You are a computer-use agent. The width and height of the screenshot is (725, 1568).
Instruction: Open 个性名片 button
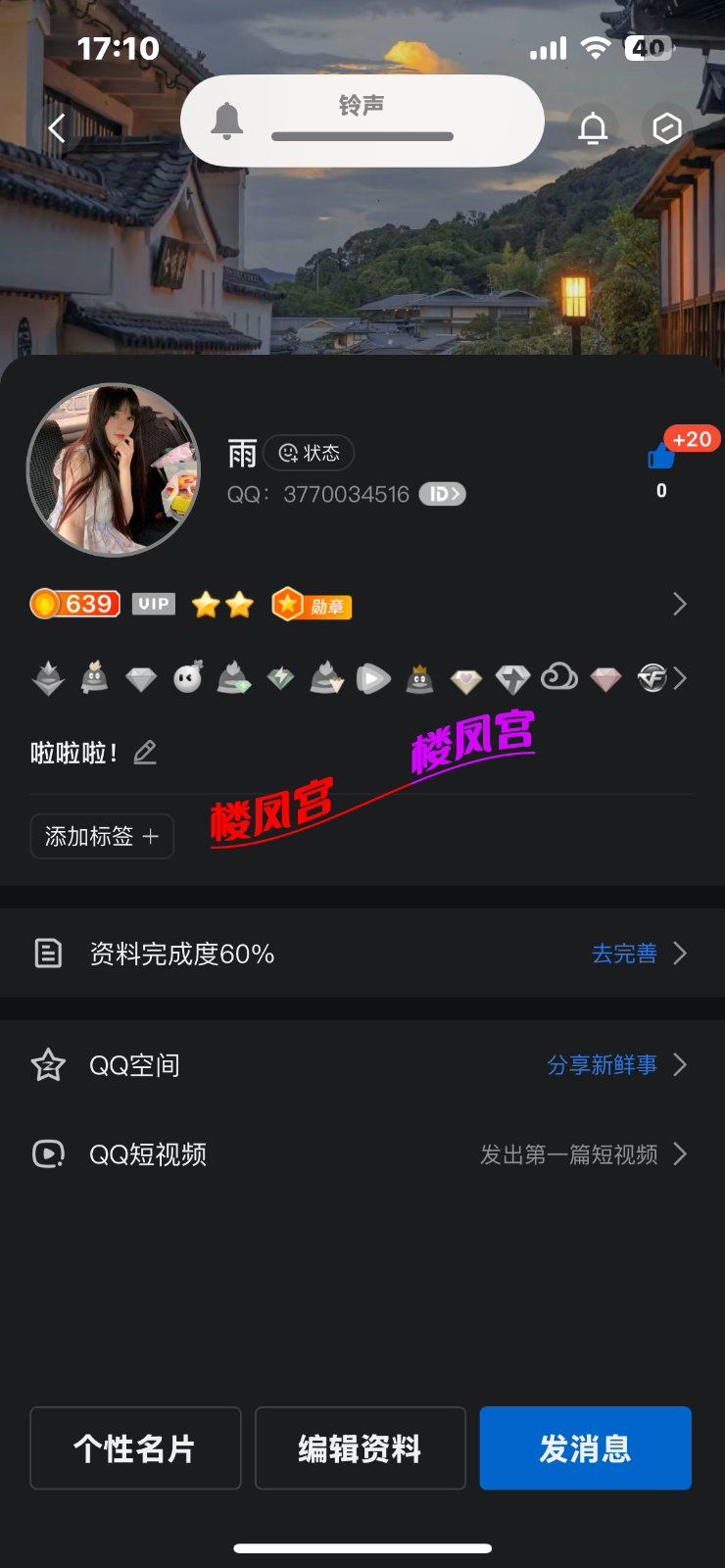click(135, 1448)
